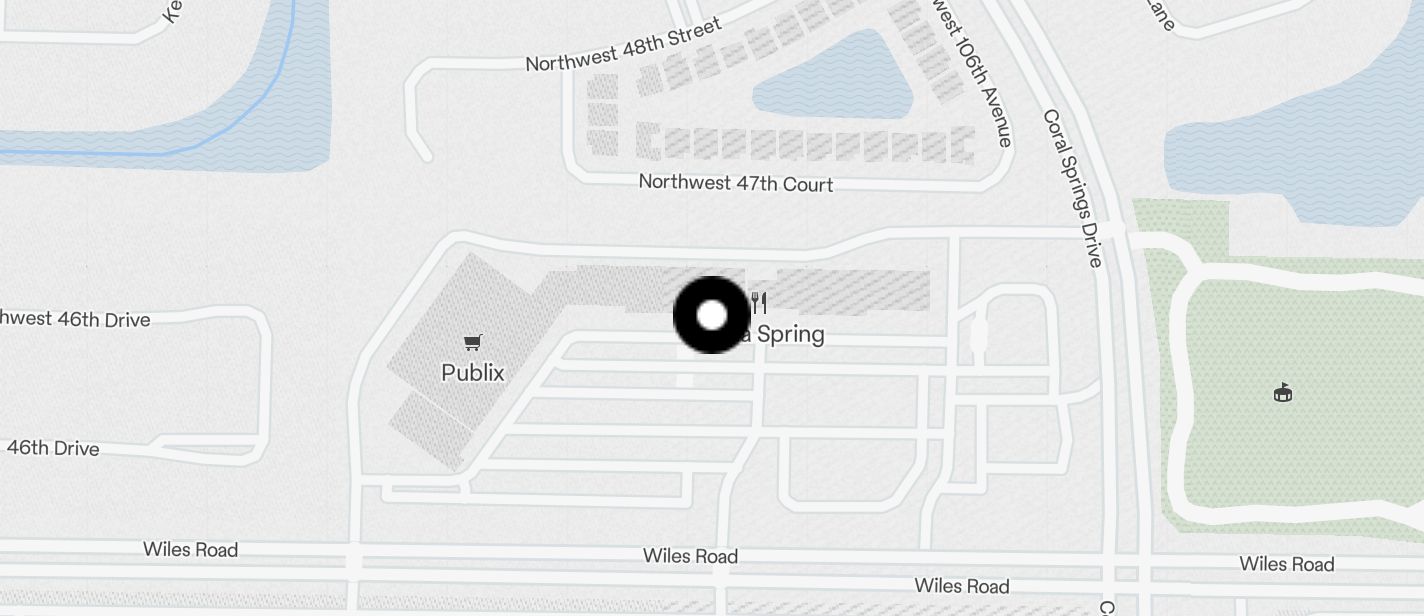Open the restaurant marker near Spring

(759, 302)
